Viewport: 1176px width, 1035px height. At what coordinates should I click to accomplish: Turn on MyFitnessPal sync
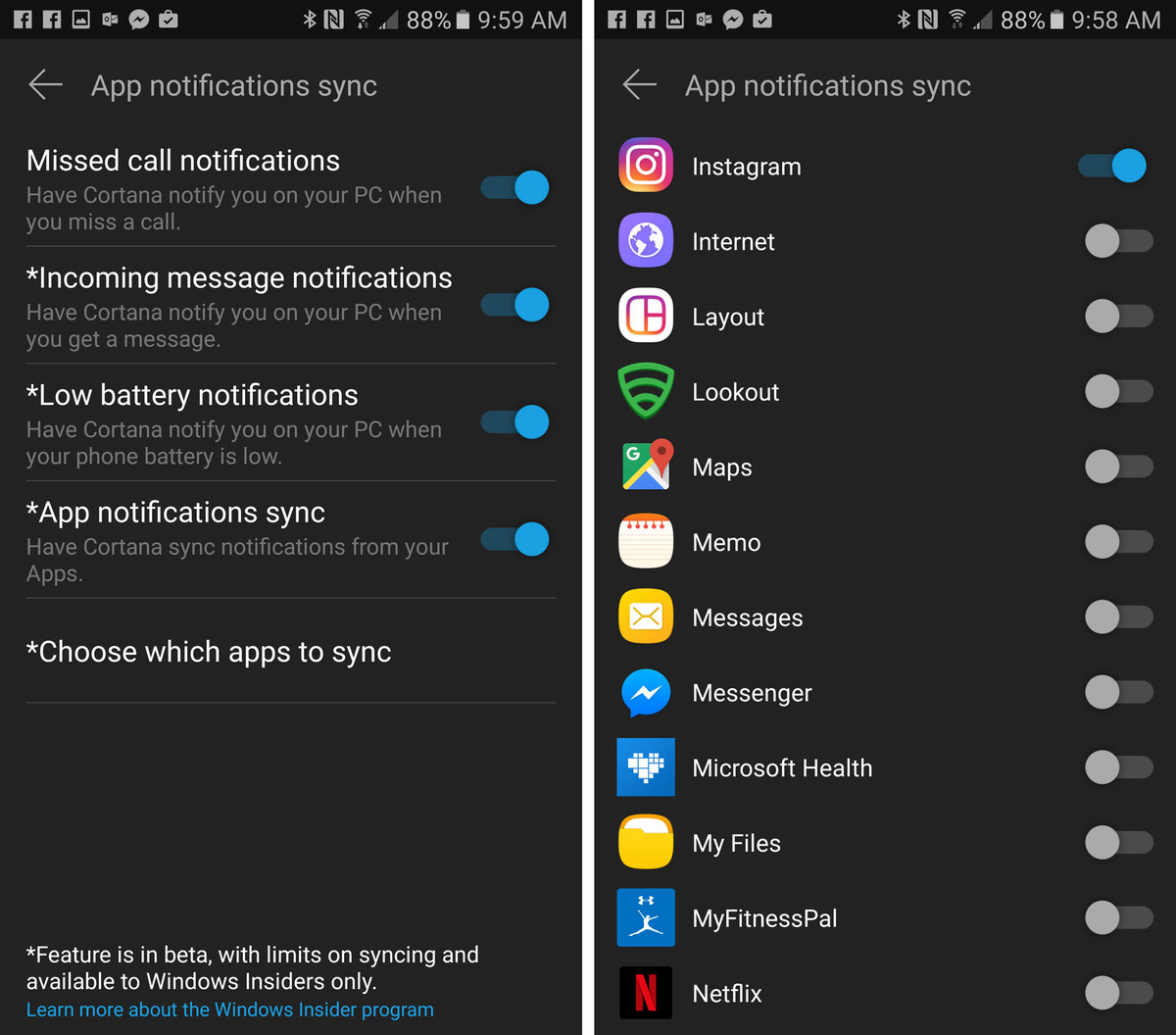tap(1118, 918)
